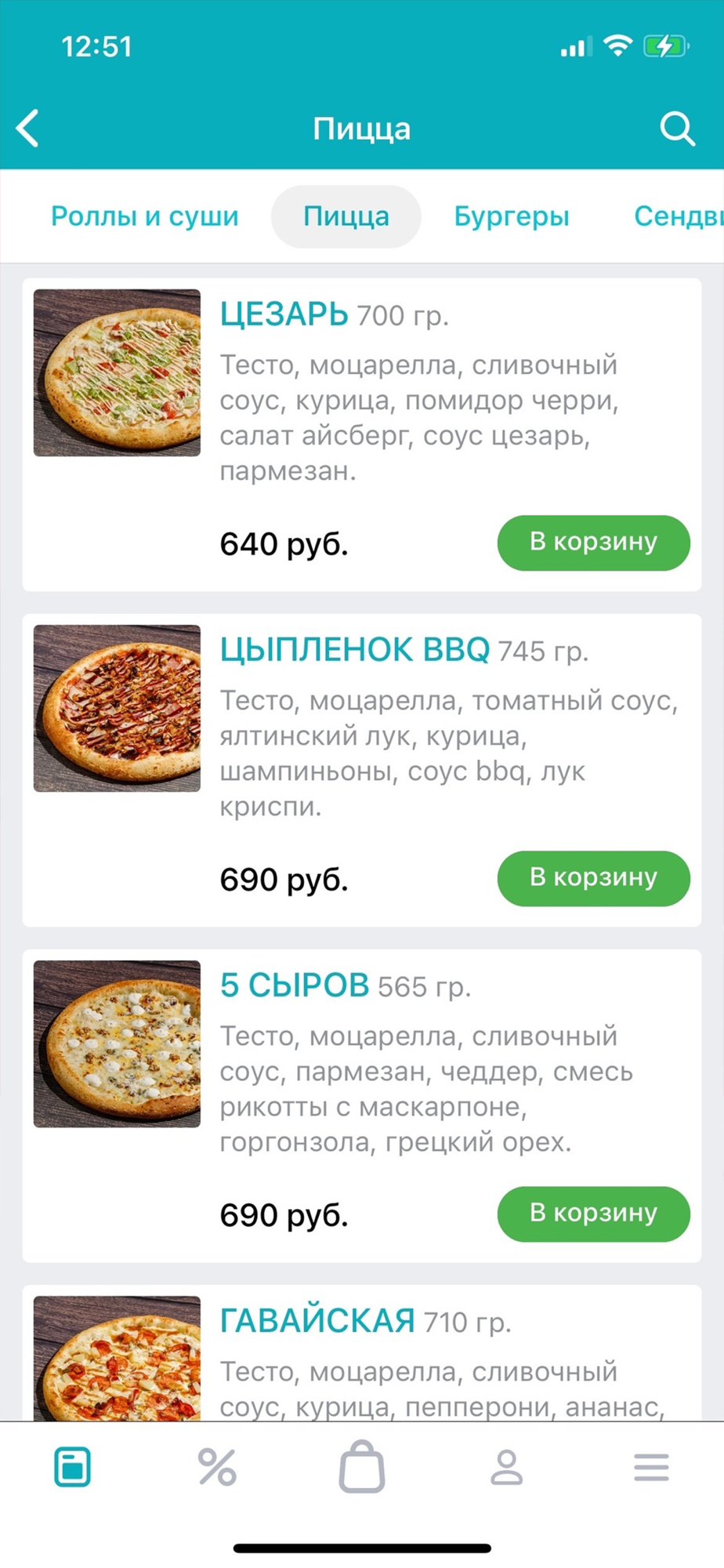View the 5 Сыров pizza photo

pyautogui.click(x=117, y=1044)
